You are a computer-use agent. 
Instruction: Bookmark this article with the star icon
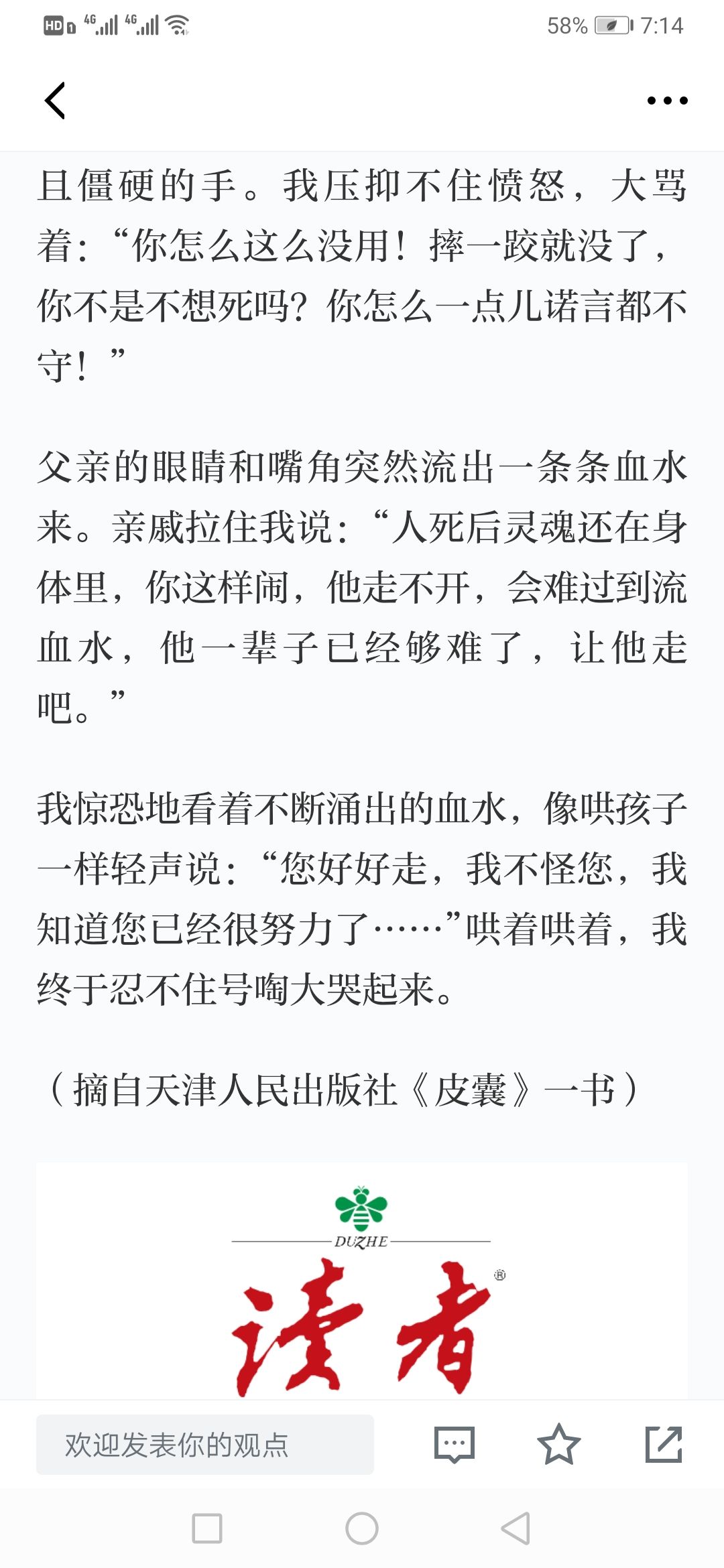(558, 1444)
